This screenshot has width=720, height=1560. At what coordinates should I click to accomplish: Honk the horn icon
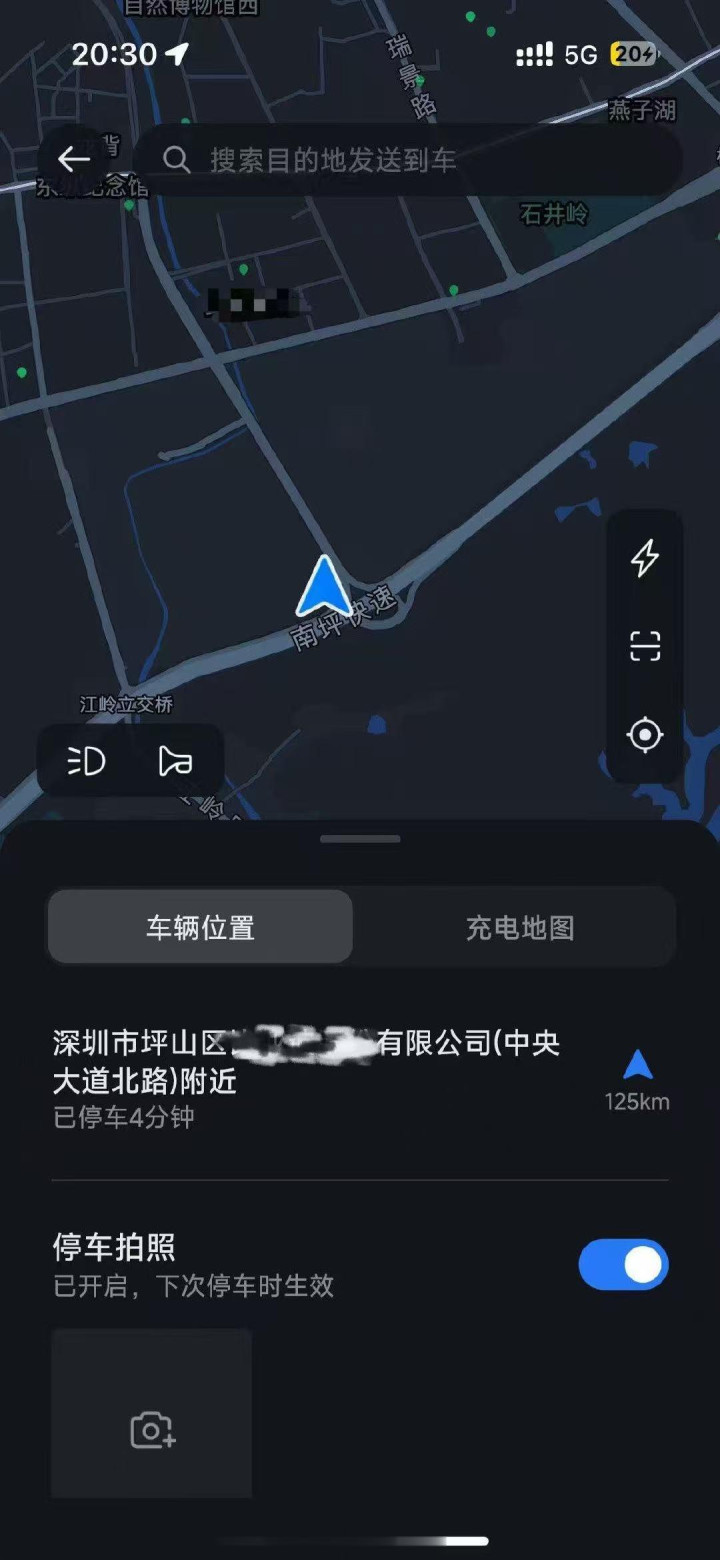(x=175, y=762)
